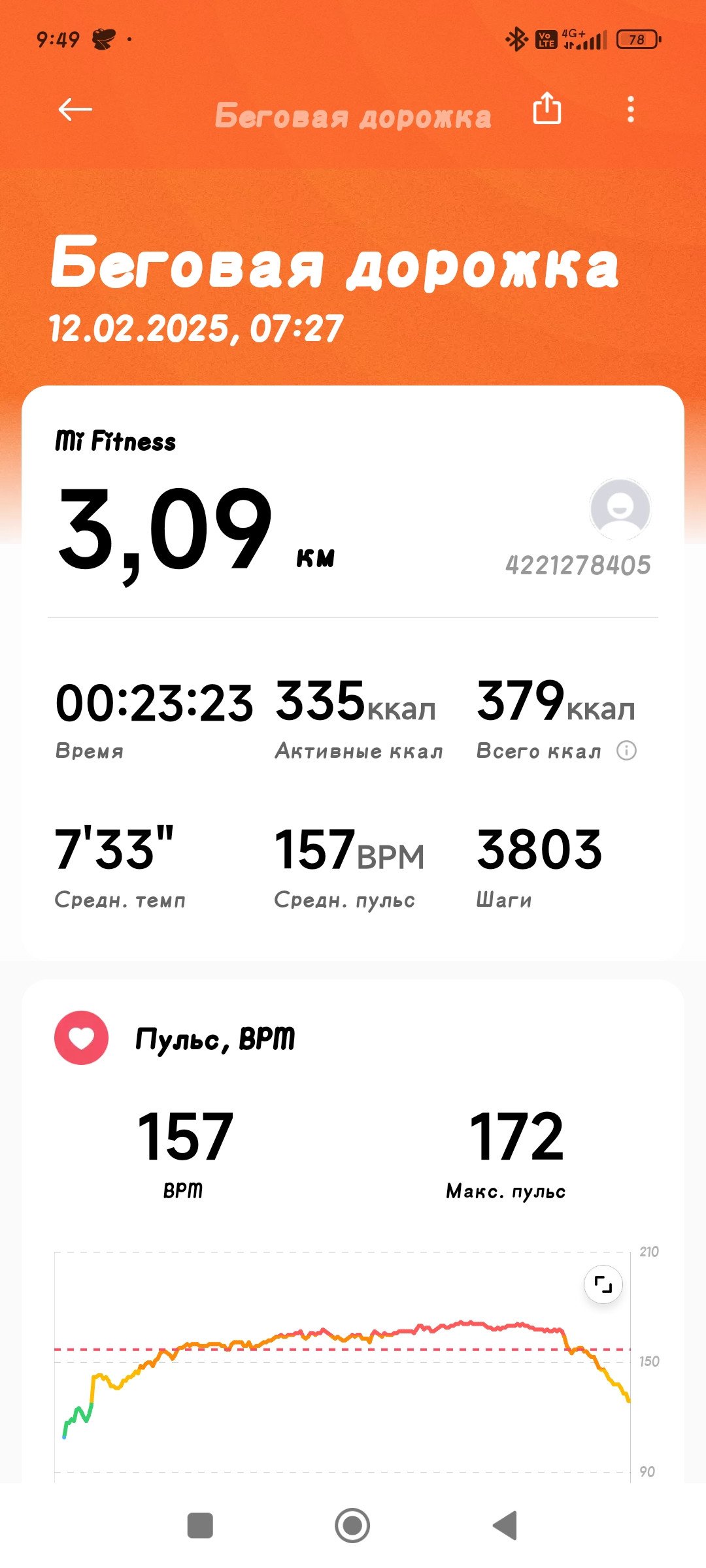Go back using the arrow in the header
The image size is (706, 1568).
75,110
